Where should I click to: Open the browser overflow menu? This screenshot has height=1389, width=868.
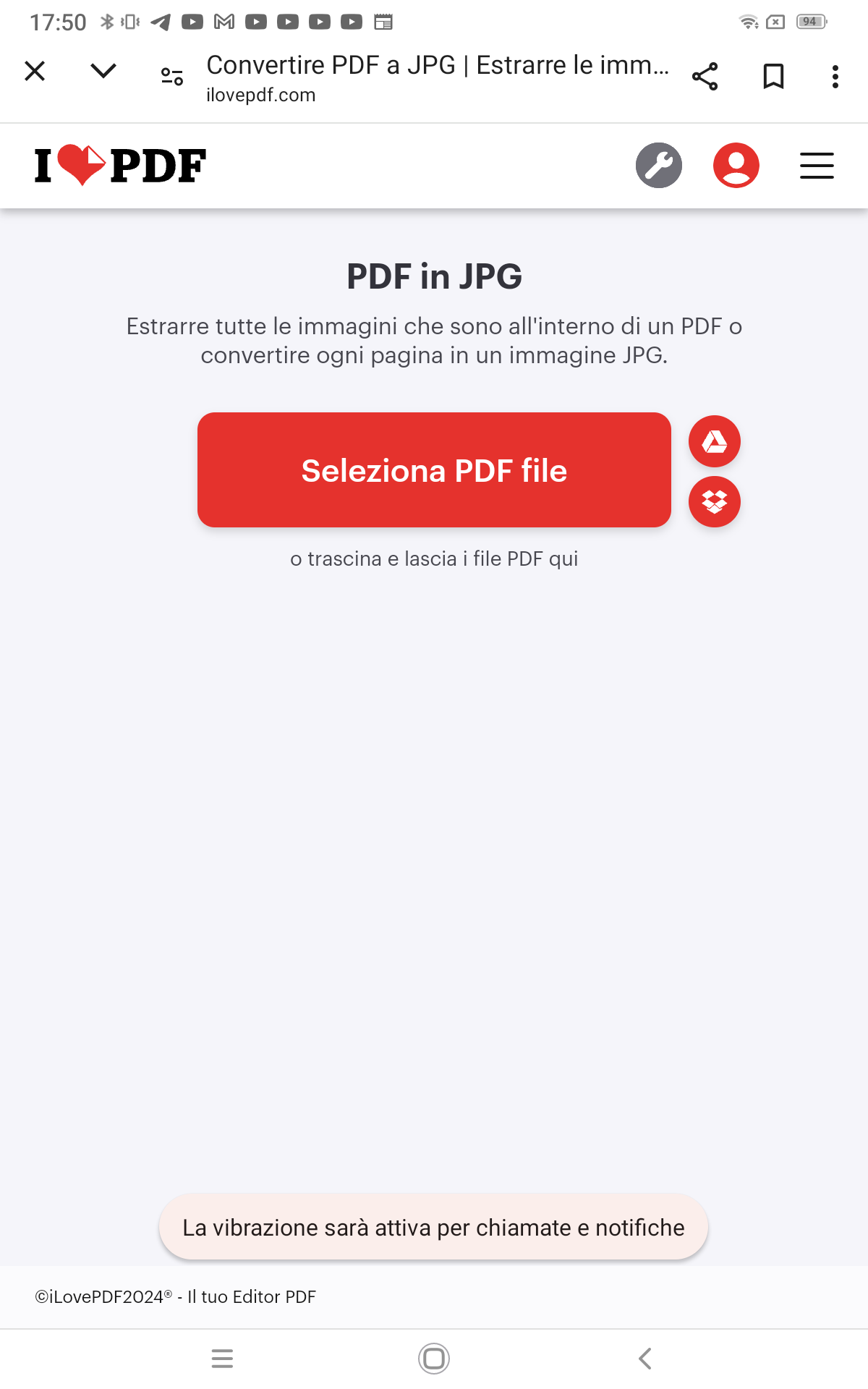835,76
